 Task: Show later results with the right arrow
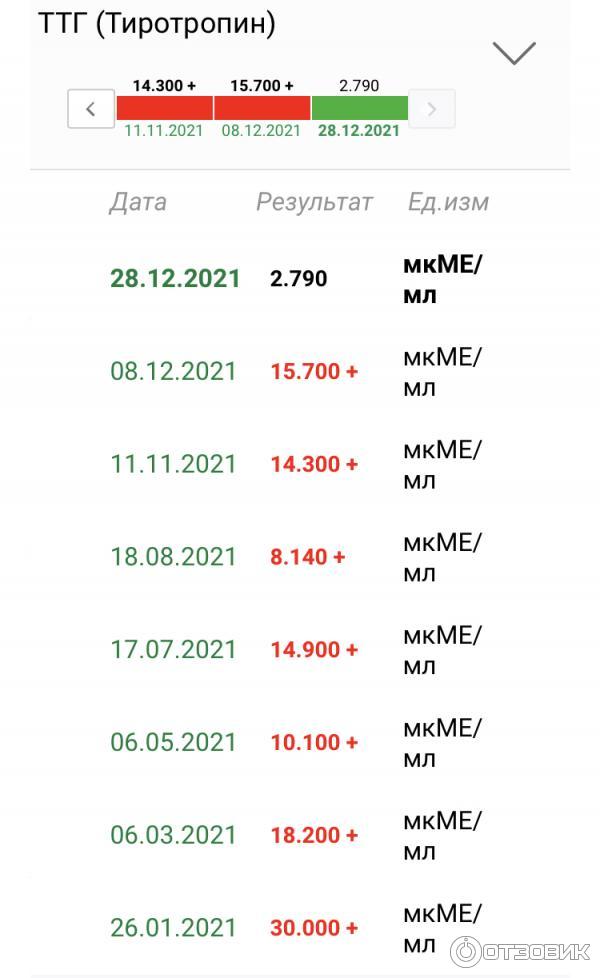coord(432,109)
